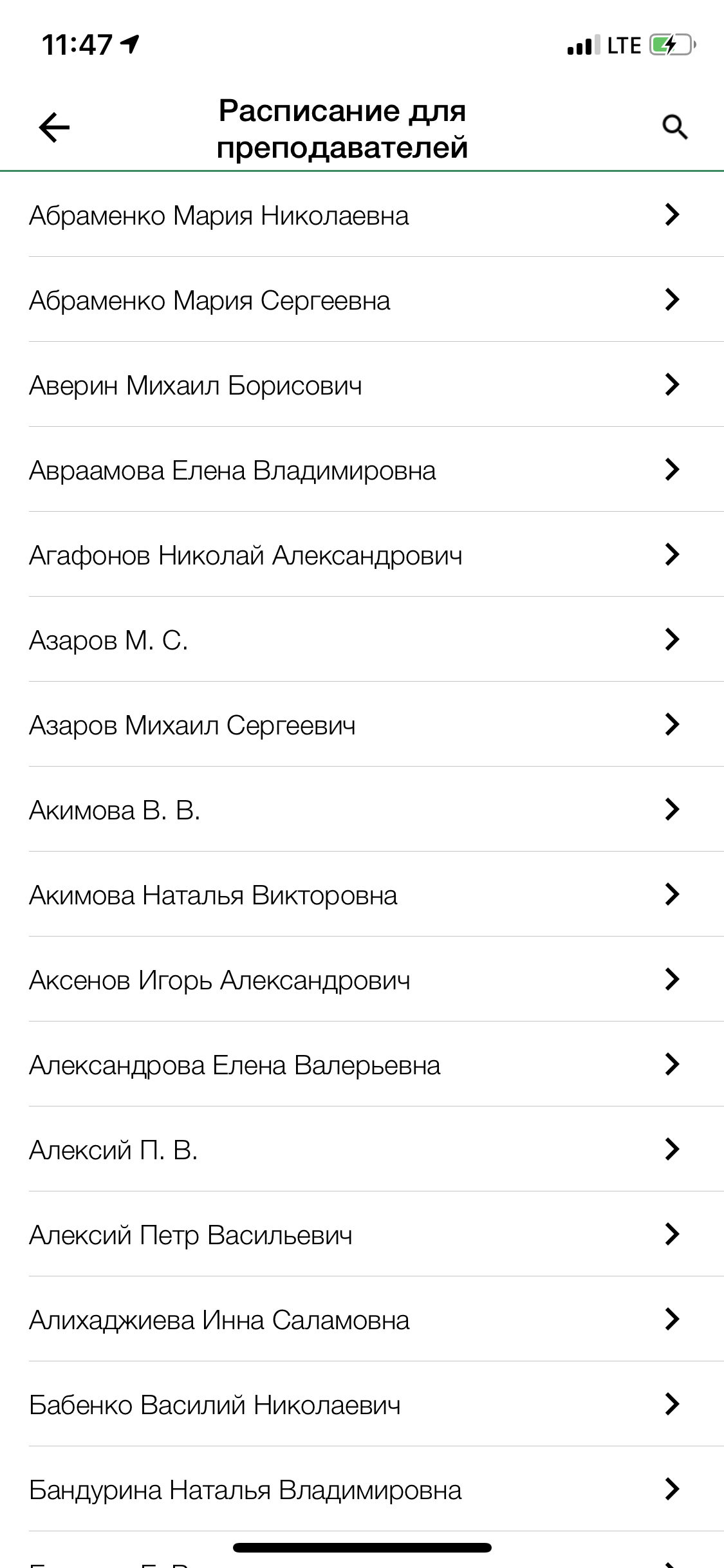
Task: Open Бабенко Василий Николаевич
Action: tap(215, 1405)
